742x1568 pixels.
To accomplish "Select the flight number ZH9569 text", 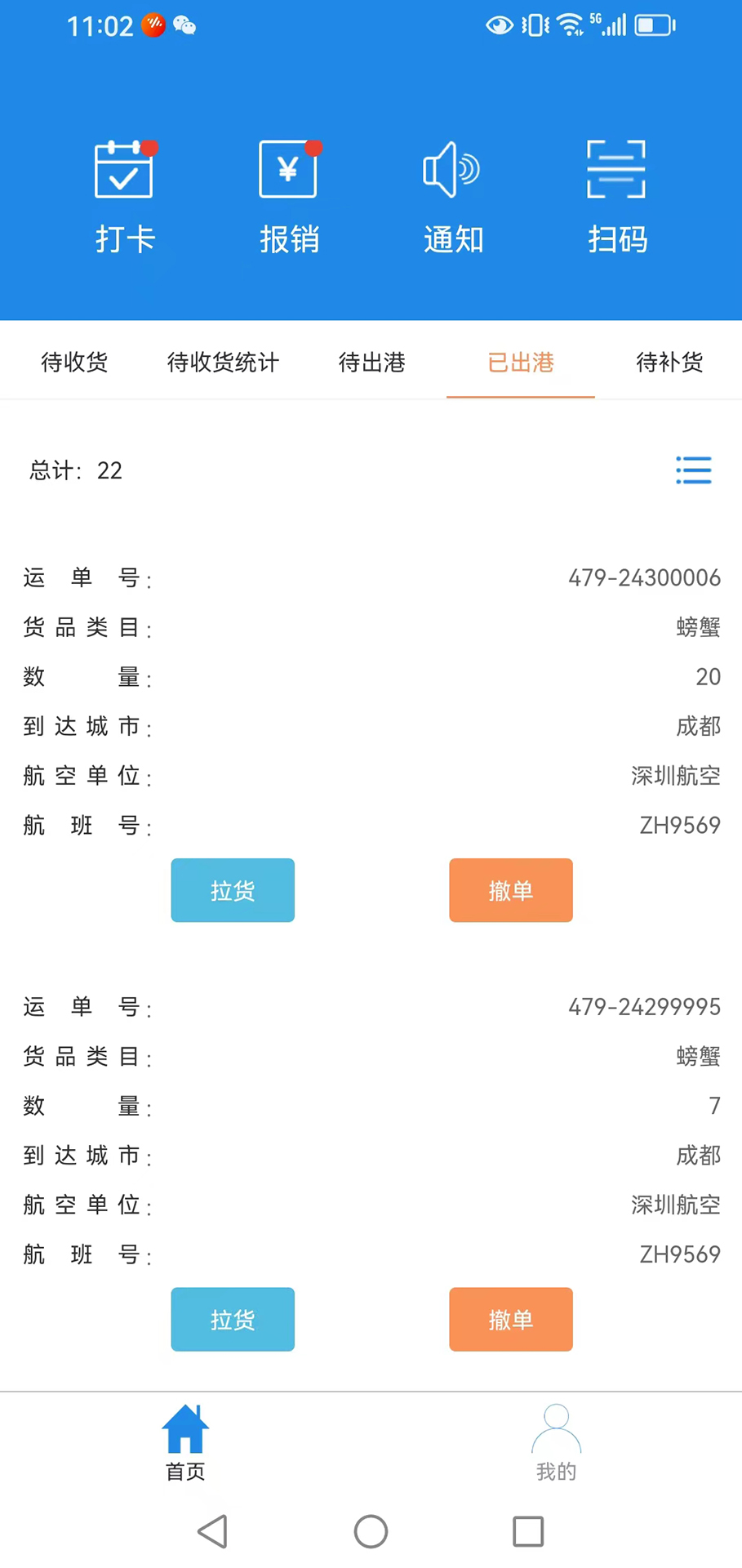I will pos(679,825).
